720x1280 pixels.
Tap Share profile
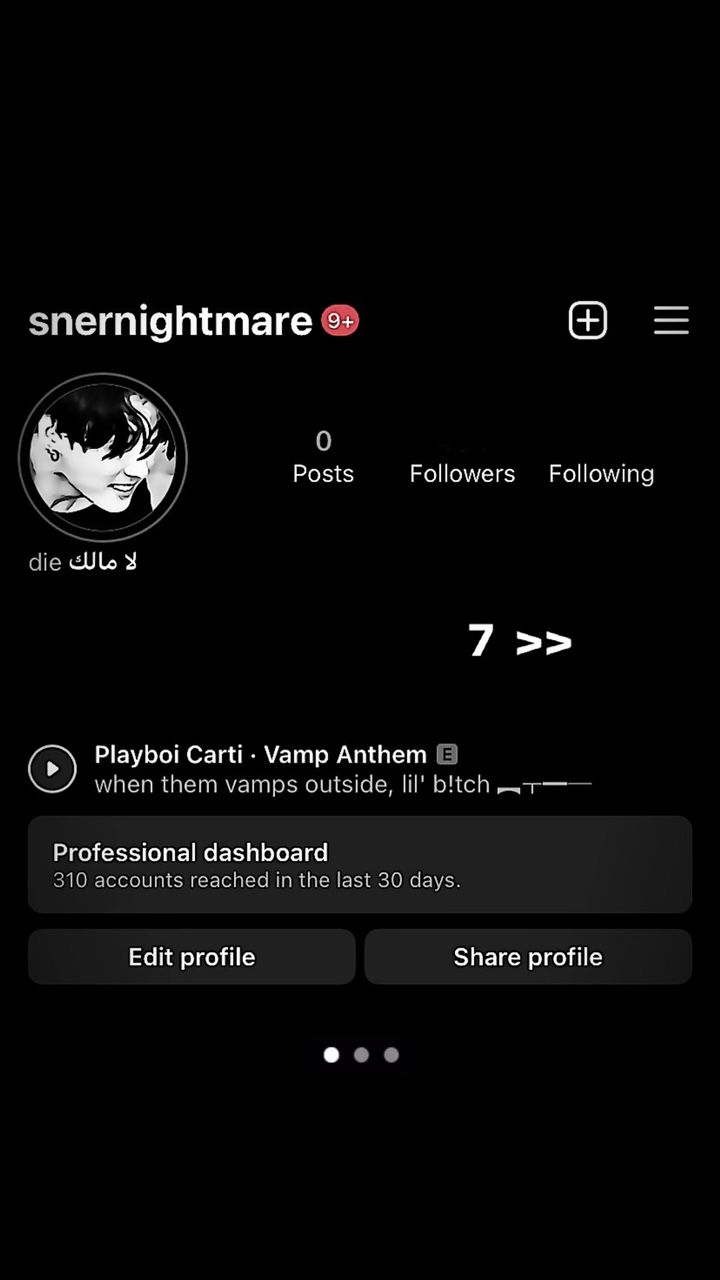click(528, 957)
